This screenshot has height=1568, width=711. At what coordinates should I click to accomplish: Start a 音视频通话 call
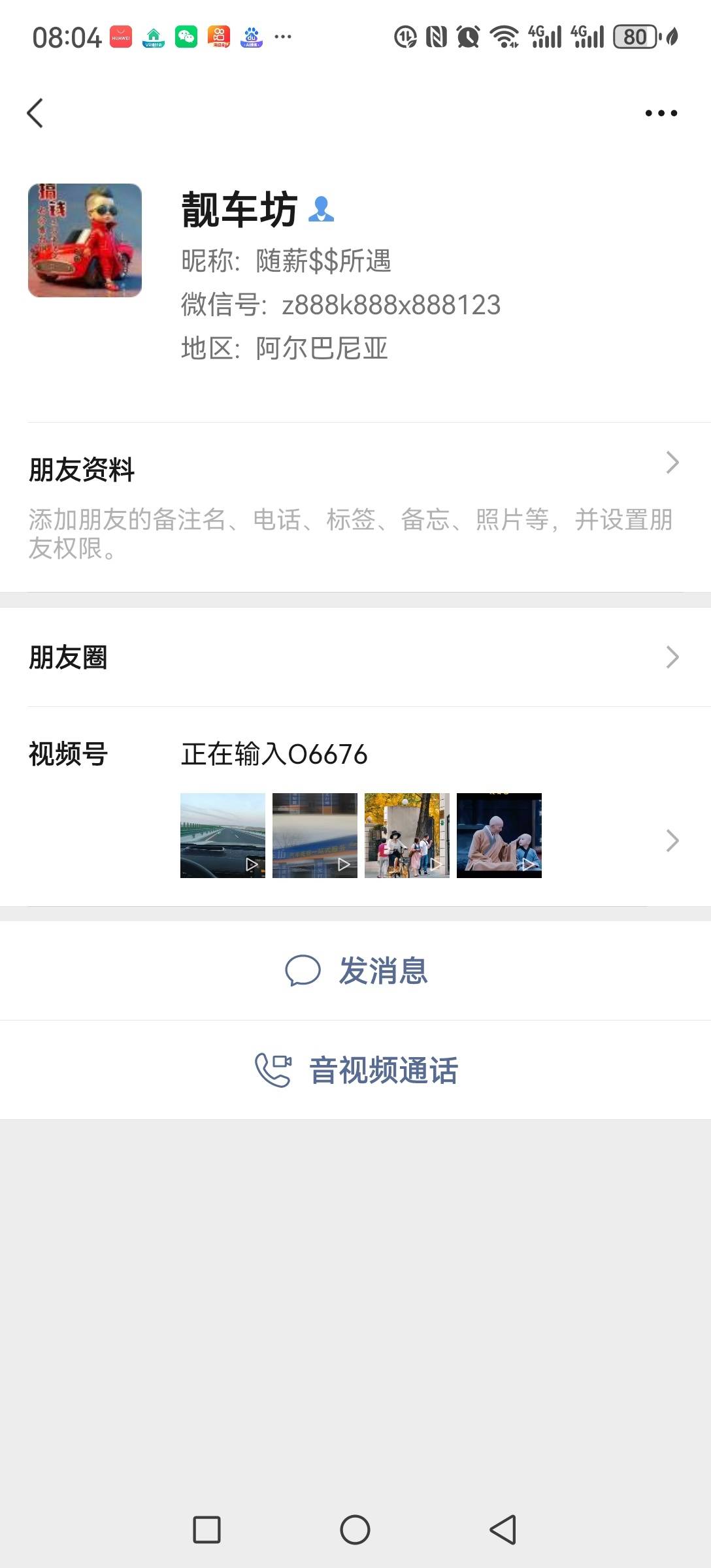(356, 1070)
